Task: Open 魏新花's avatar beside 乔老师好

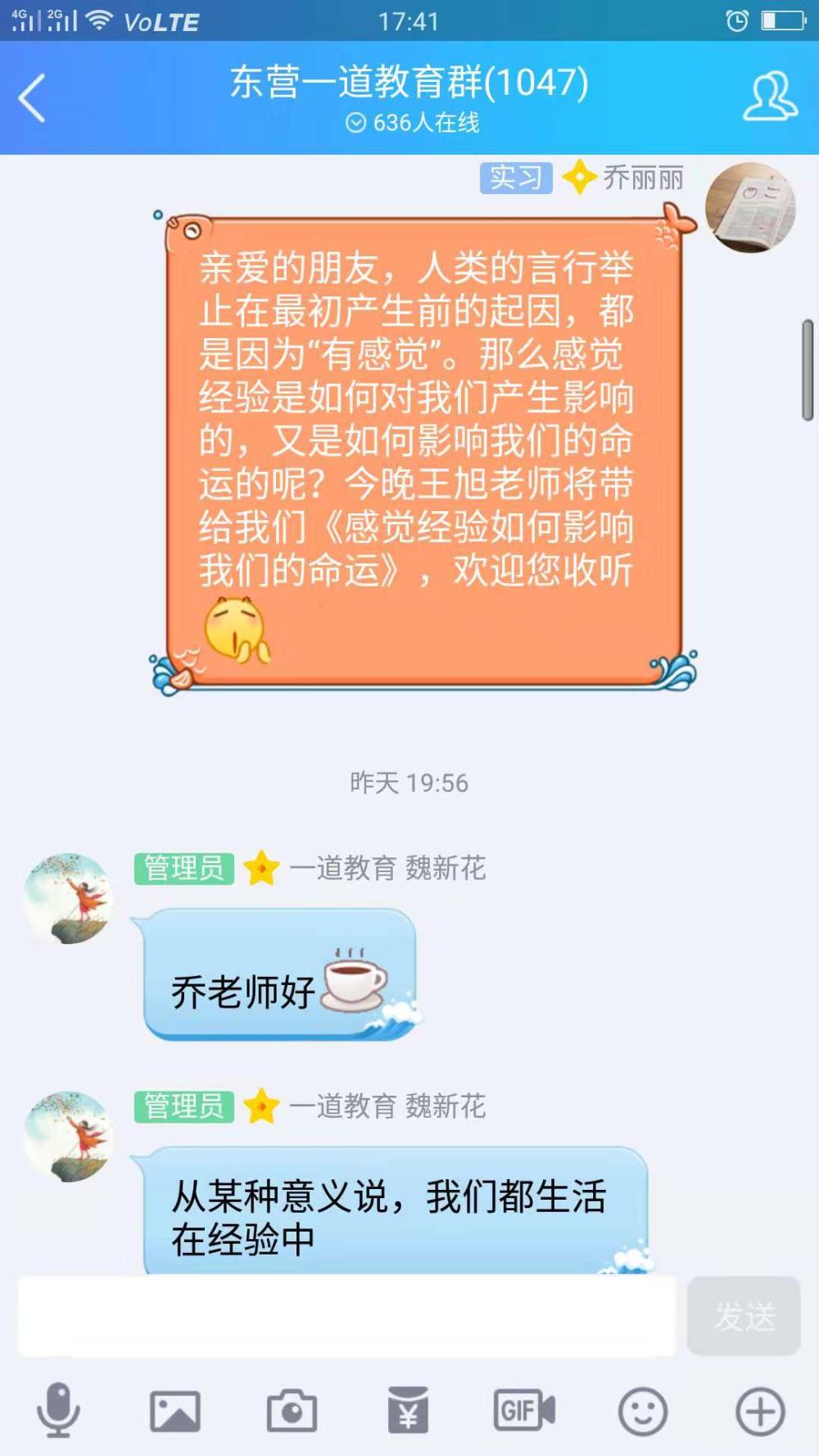Action: pos(68,898)
